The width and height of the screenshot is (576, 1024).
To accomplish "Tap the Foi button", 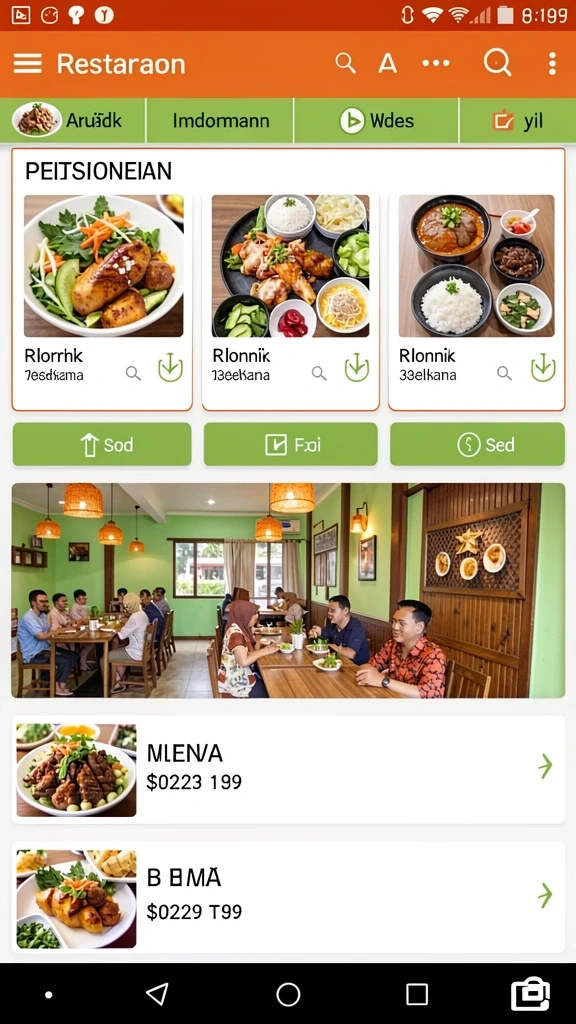I will [291, 445].
